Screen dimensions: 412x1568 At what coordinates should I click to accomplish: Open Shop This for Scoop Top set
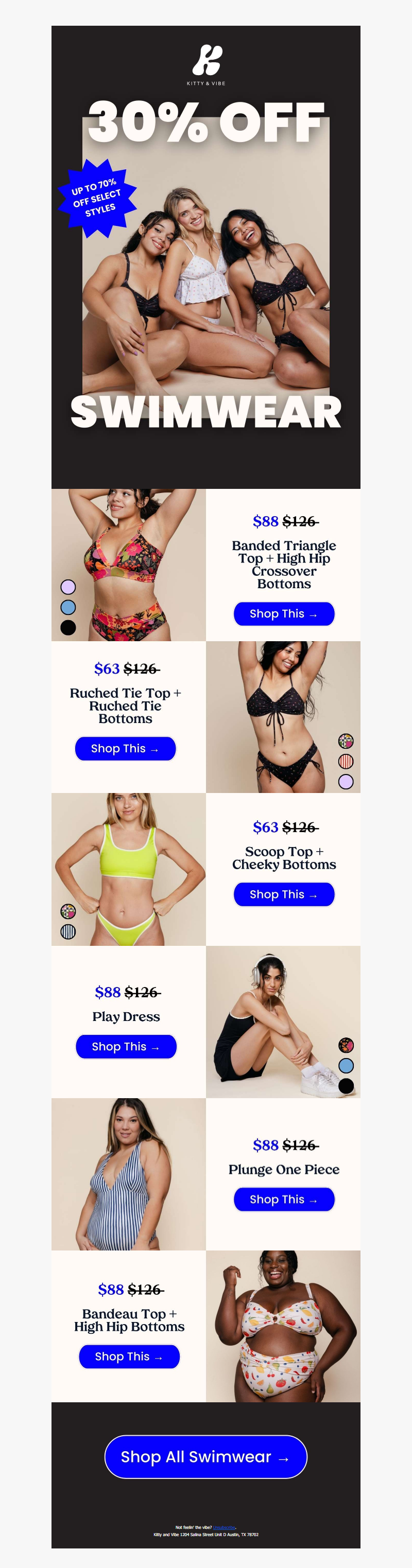283,894
